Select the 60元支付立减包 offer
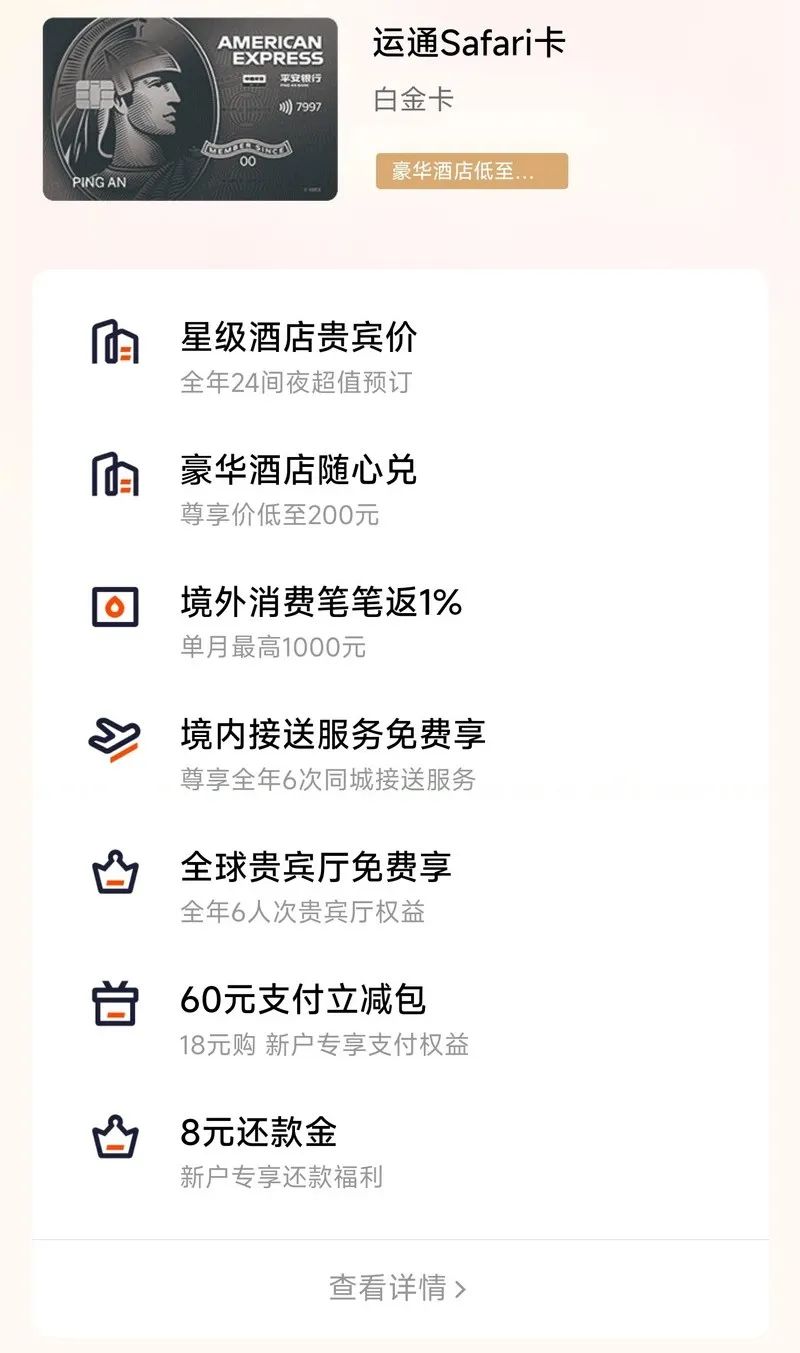The image size is (800, 1353). (x=400, y=1018)
